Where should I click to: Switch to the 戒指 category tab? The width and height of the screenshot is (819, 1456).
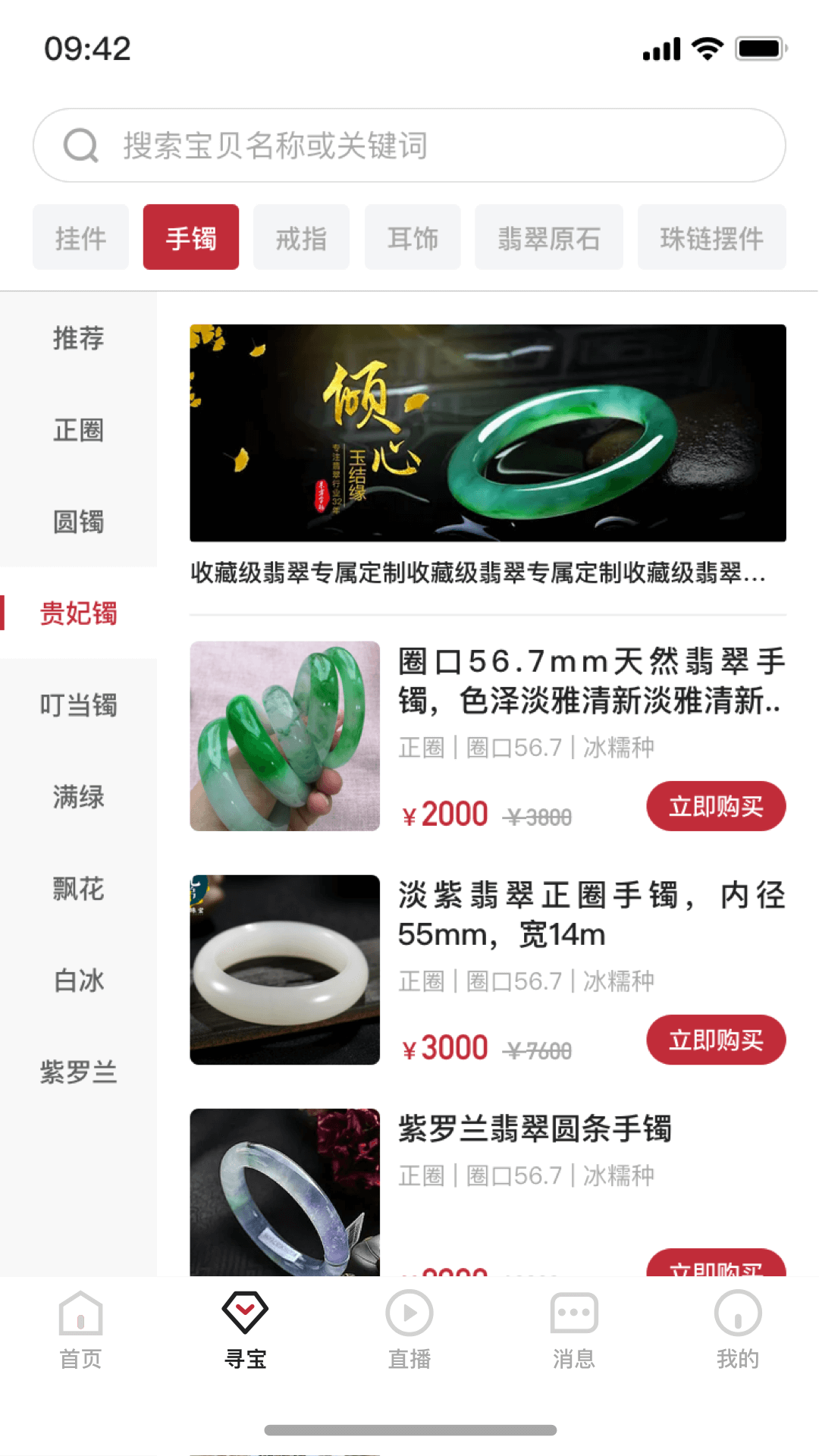pyautogui.click(x=301, y=237)
